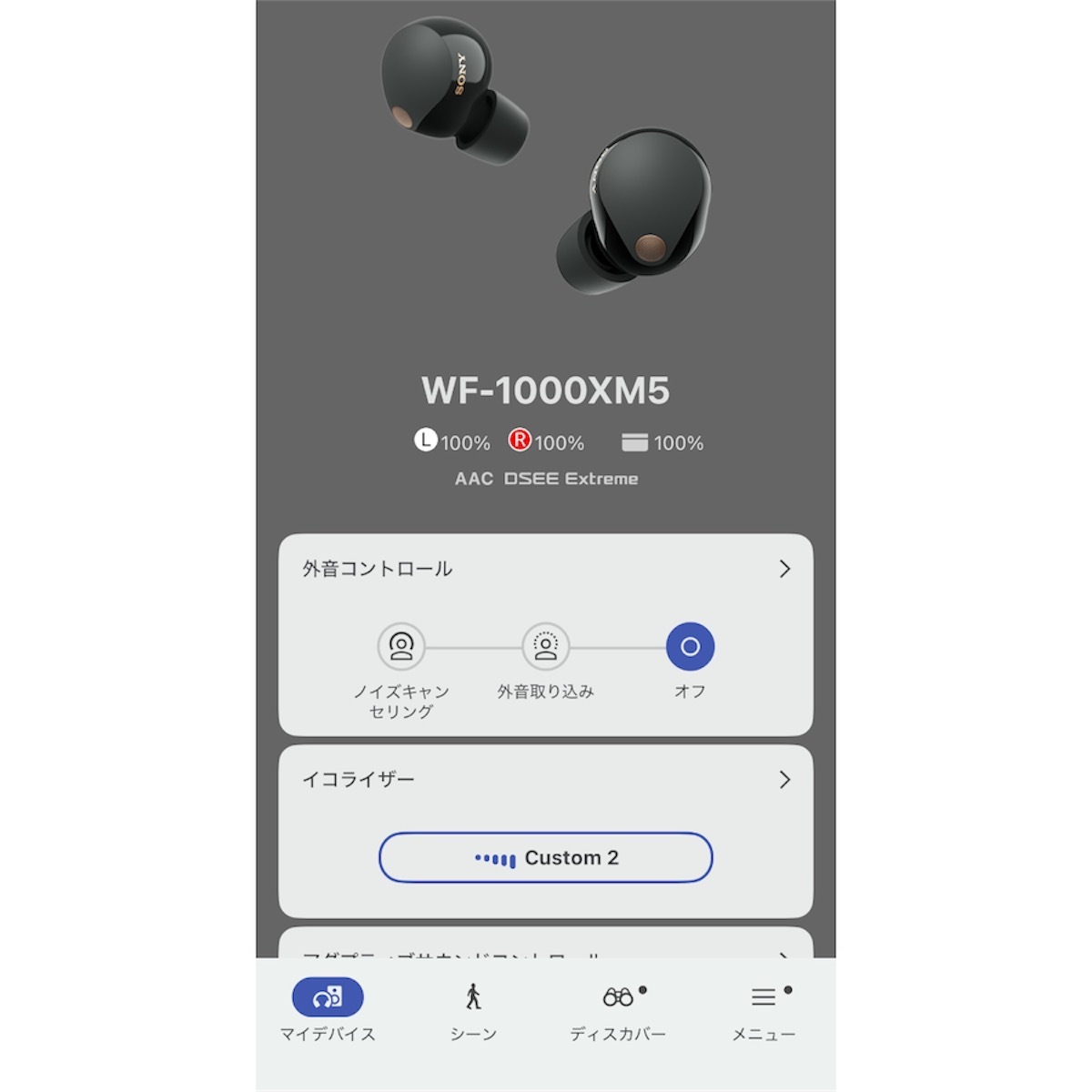1092x1092 pixels.
Task: Switch to 外音取り込み mode
Action: point(545,647)
